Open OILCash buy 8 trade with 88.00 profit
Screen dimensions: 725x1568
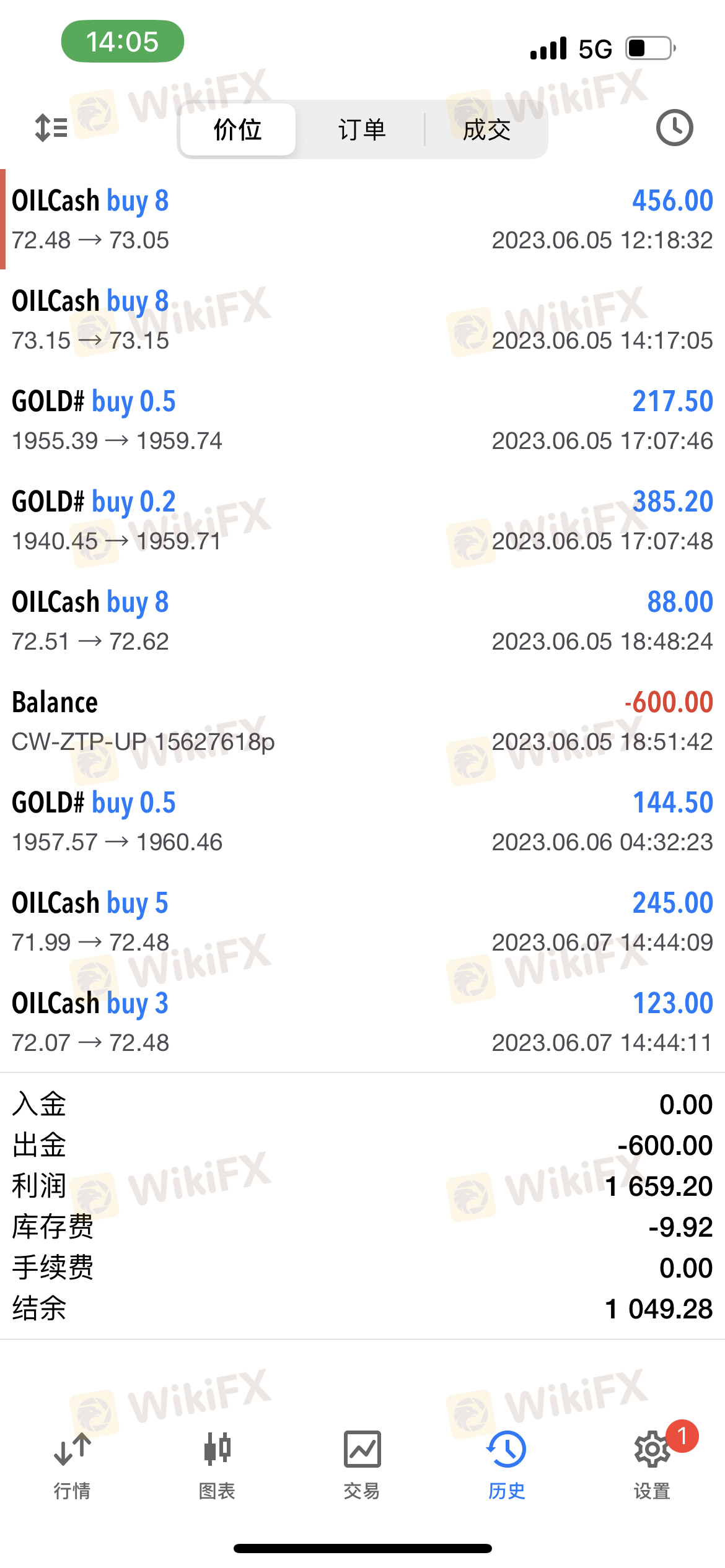(362, 621)
